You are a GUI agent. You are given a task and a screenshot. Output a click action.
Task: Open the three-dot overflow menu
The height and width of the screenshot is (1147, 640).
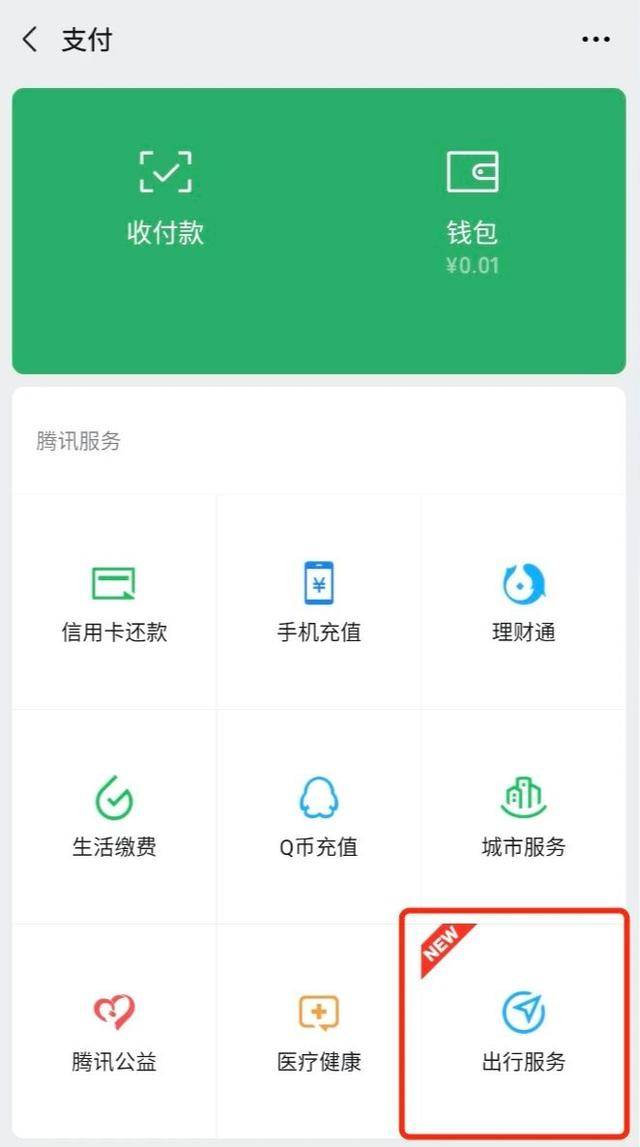click(595, 40)
